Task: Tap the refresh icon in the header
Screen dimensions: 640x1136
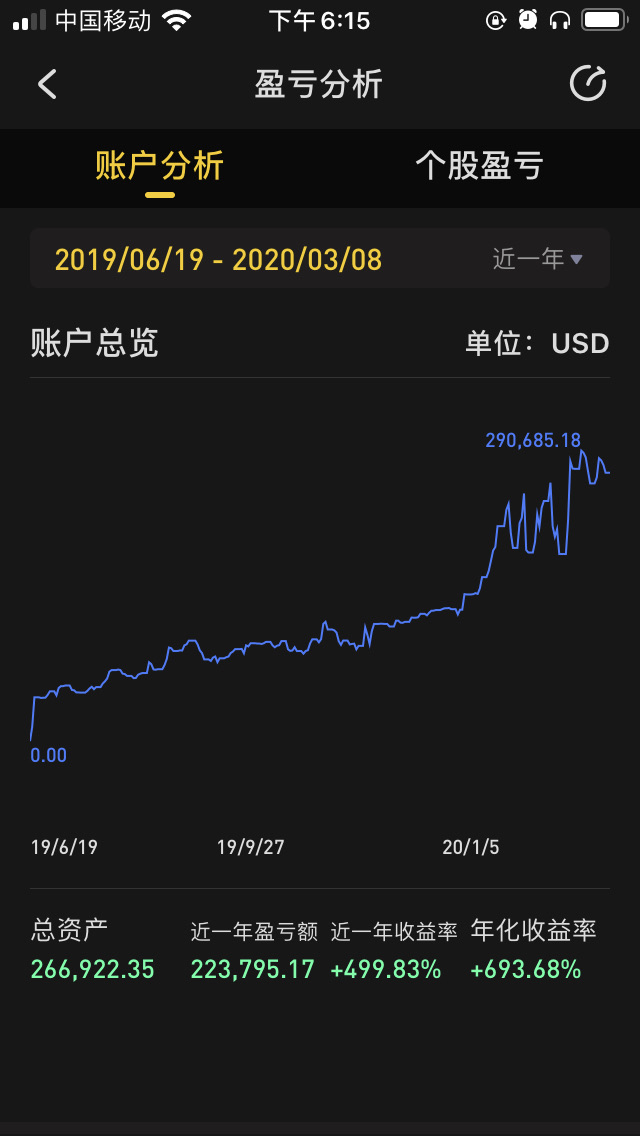Action: (588, 84)
